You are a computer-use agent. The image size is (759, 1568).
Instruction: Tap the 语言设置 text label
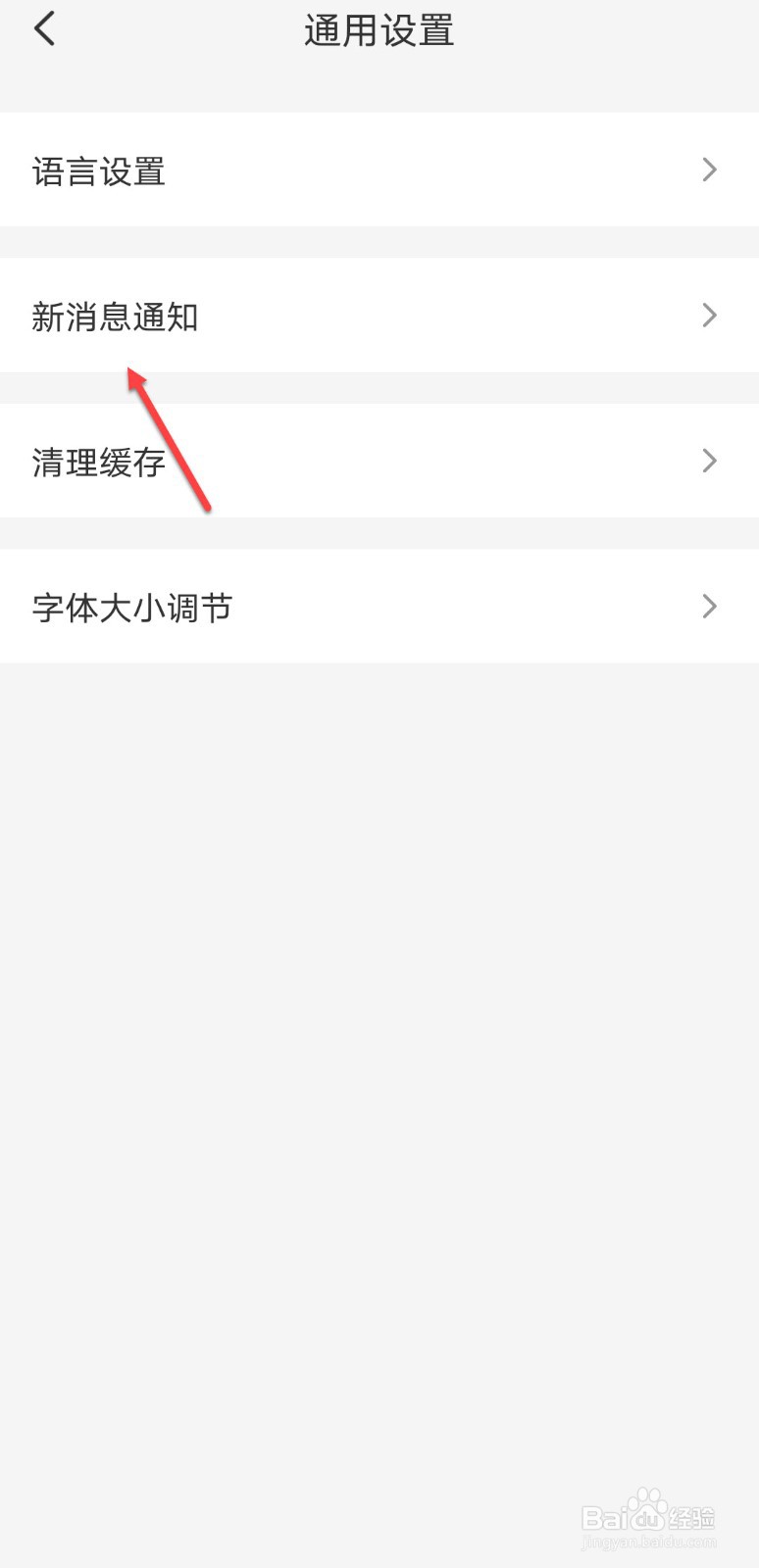click(97, 171)
